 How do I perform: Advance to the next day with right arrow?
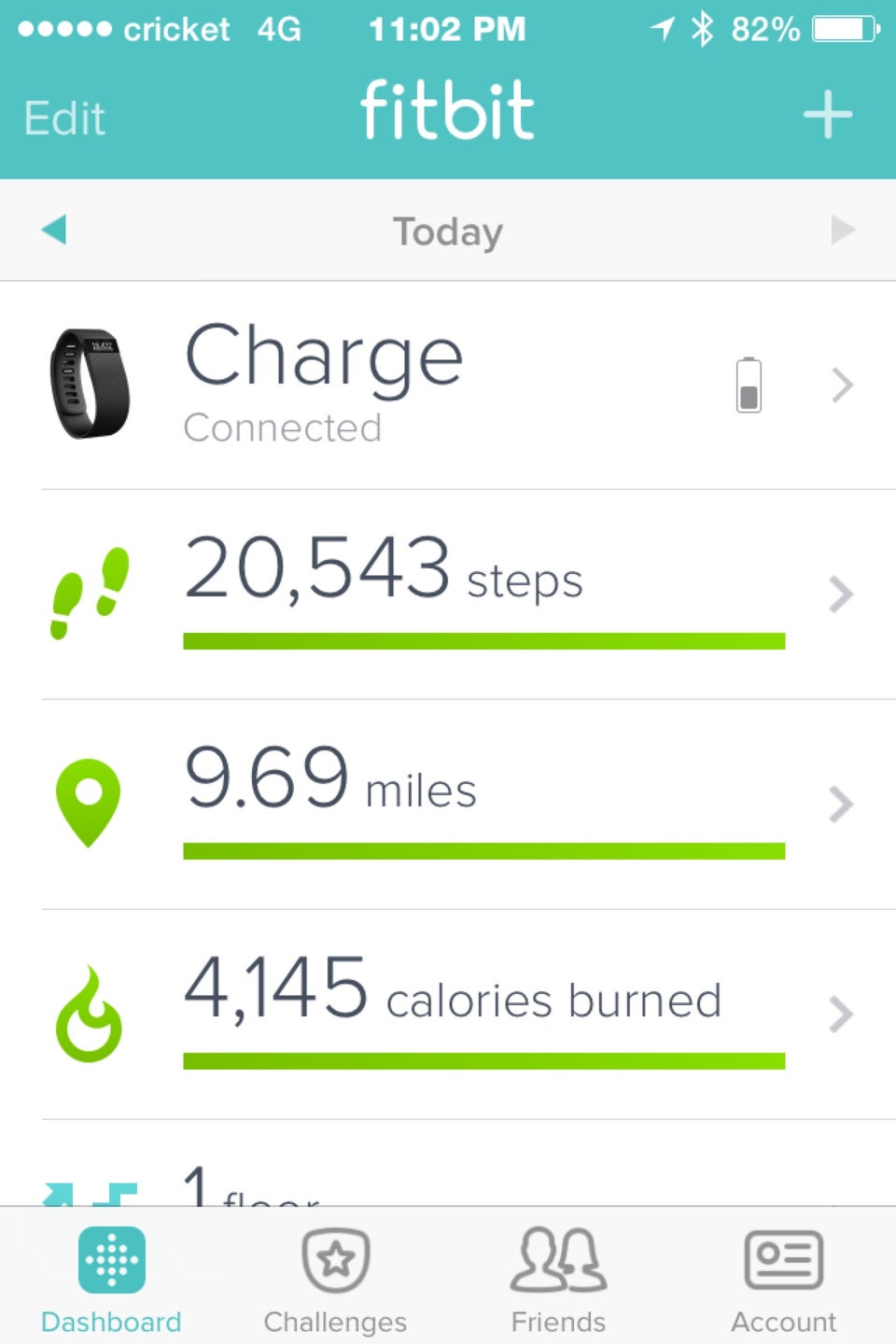(x=843, y=230)
